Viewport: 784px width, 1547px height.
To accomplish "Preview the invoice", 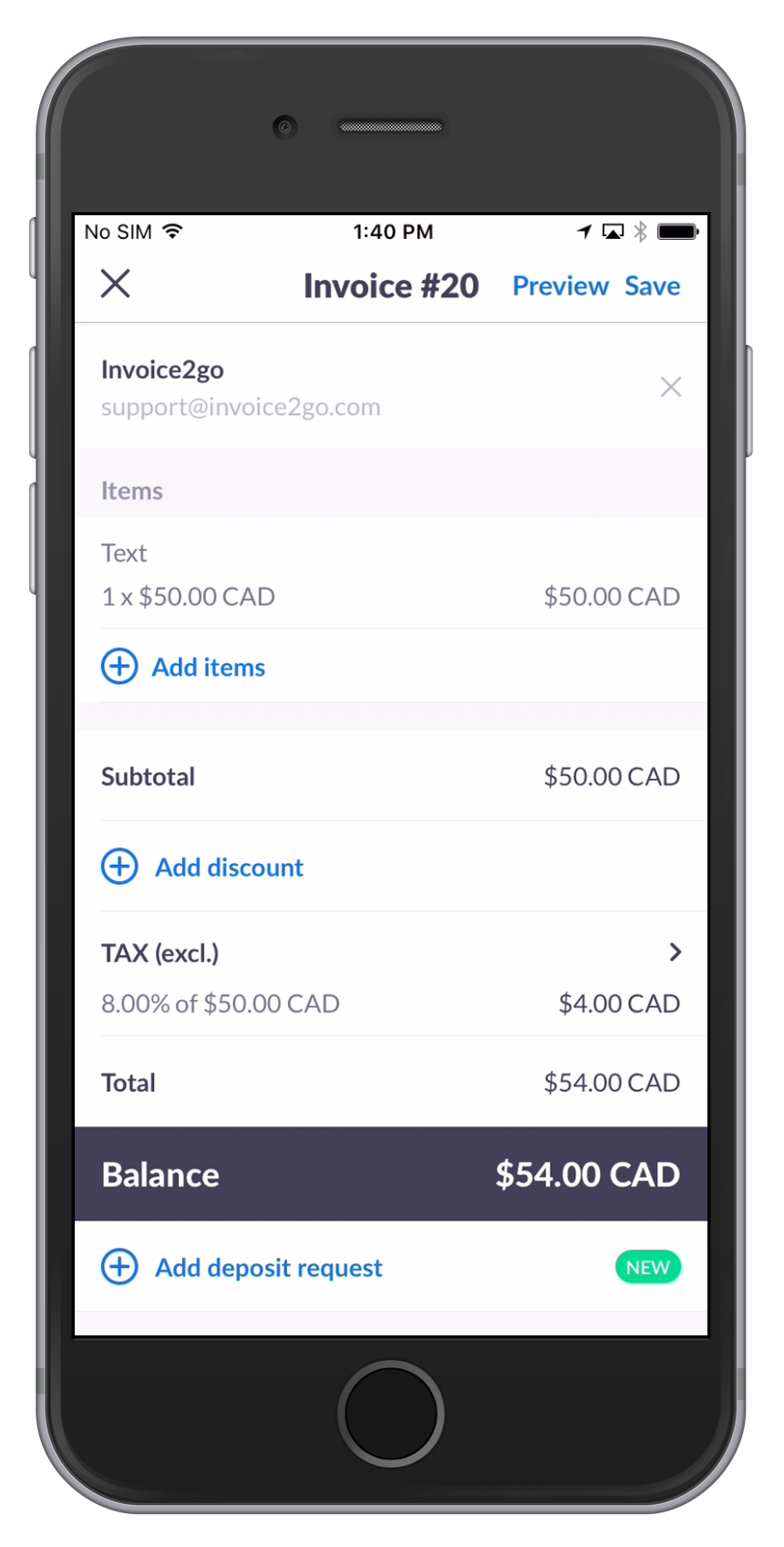I will [560, 286].
